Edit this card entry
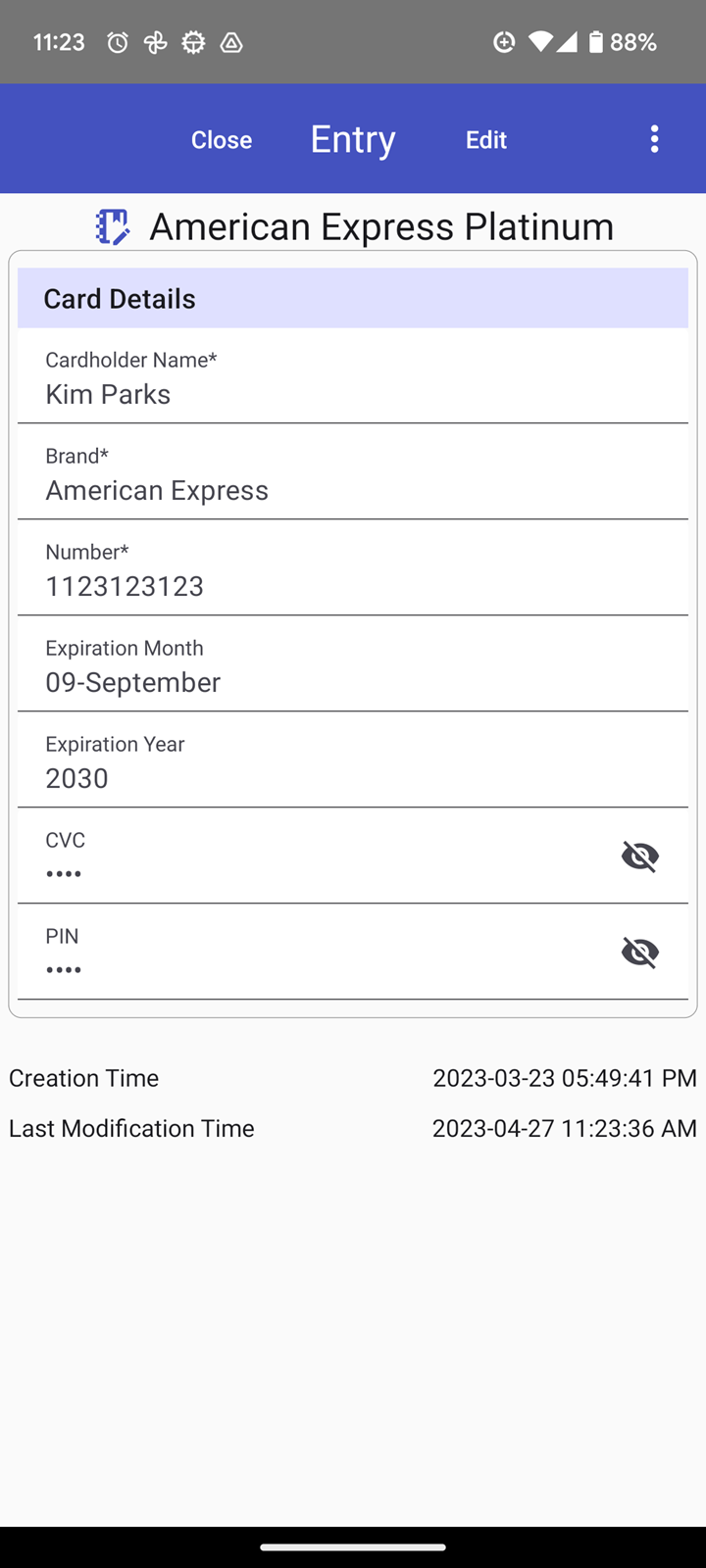The height and width of the screenshot is (1568, 706). [x=486, y=139]
